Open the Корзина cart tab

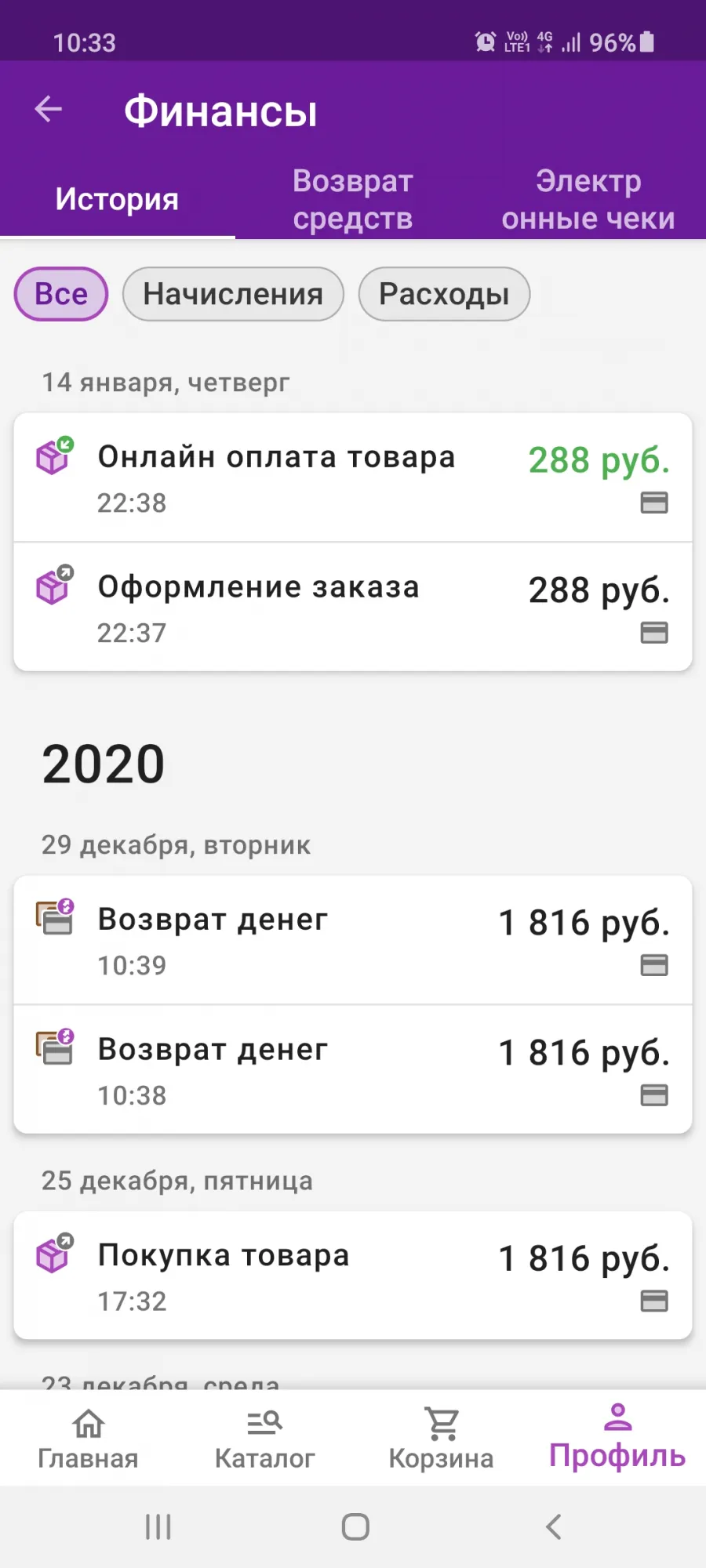(441, 1439)
